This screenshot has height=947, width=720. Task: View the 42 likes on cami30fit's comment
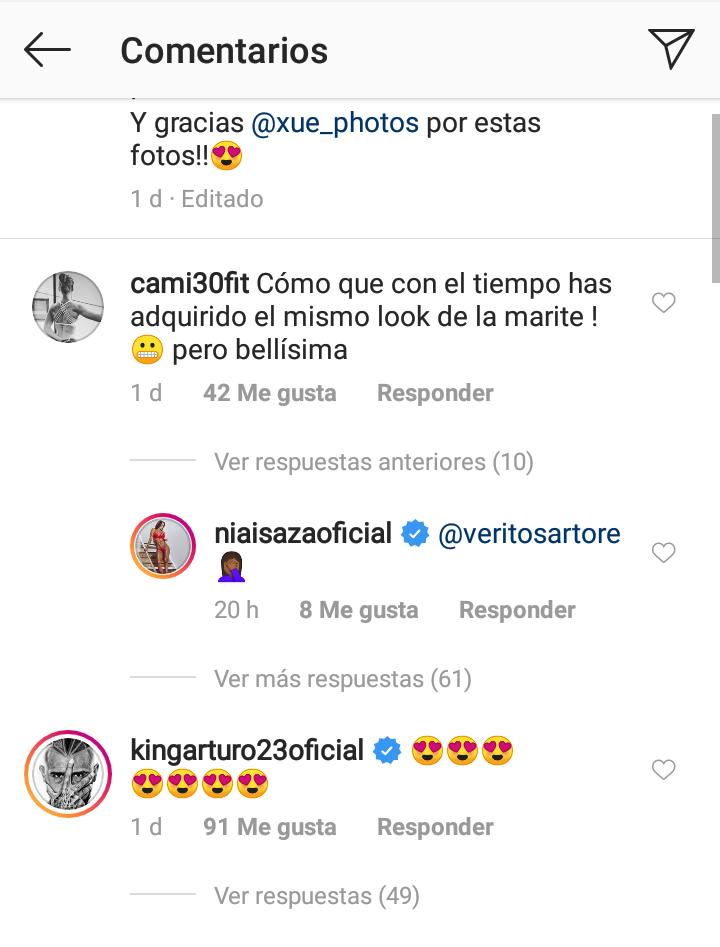[269, 393]
